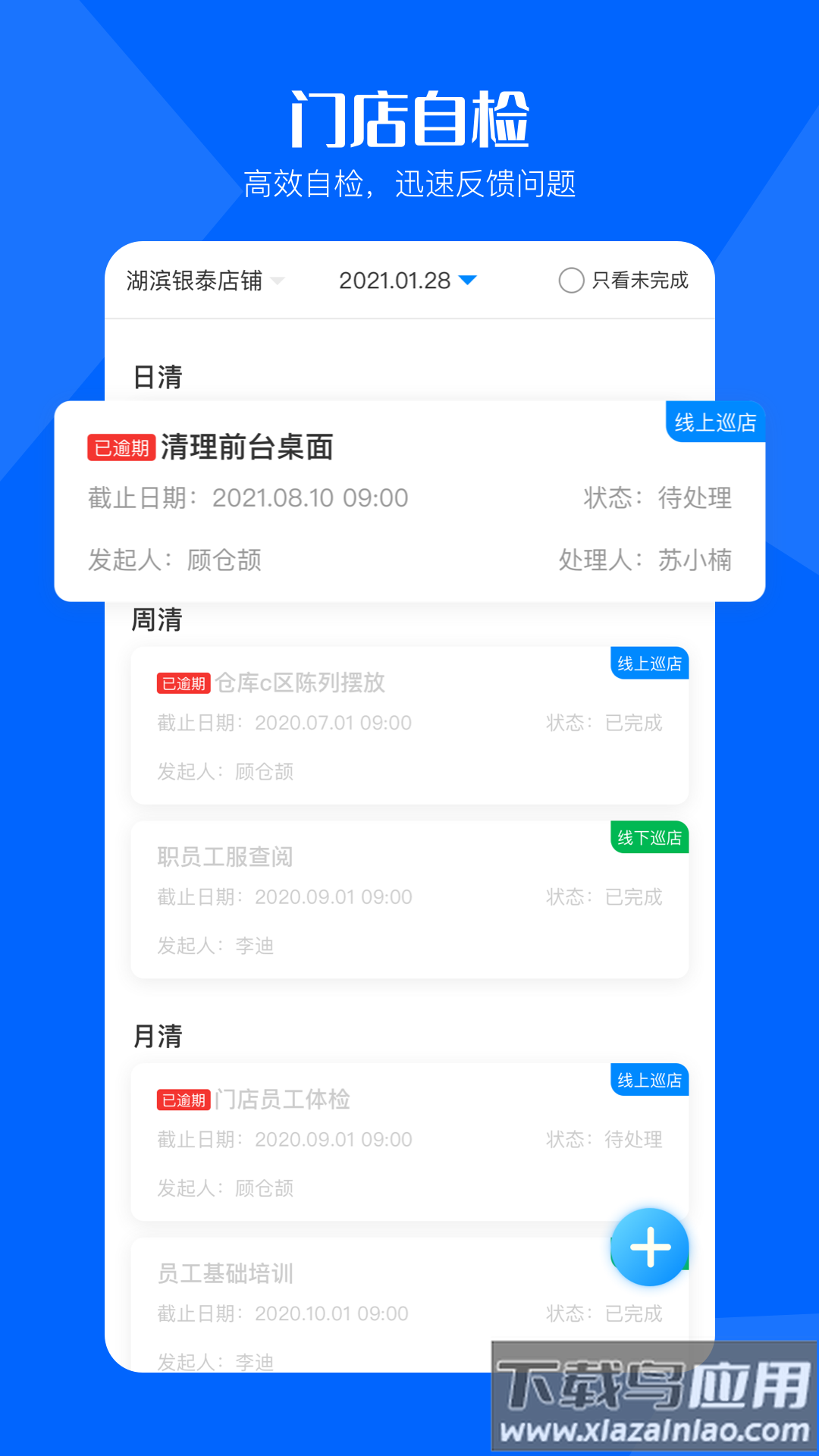Select the 日清 section header

[x=156, y=377]
